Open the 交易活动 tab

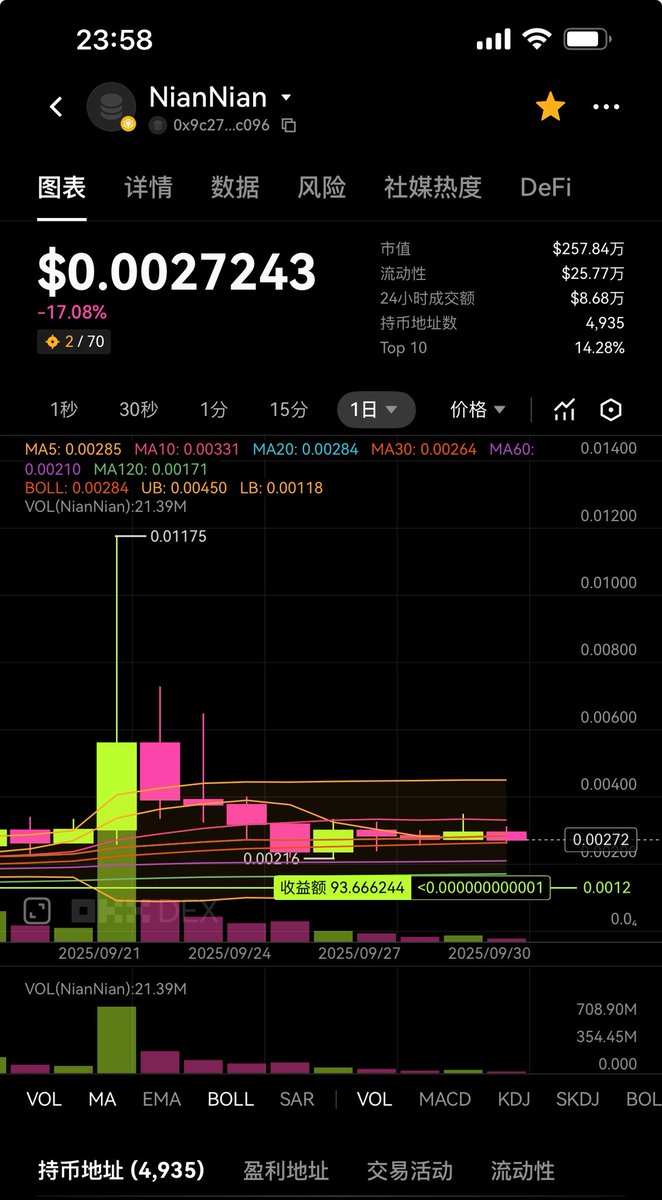click(410, 1170)
